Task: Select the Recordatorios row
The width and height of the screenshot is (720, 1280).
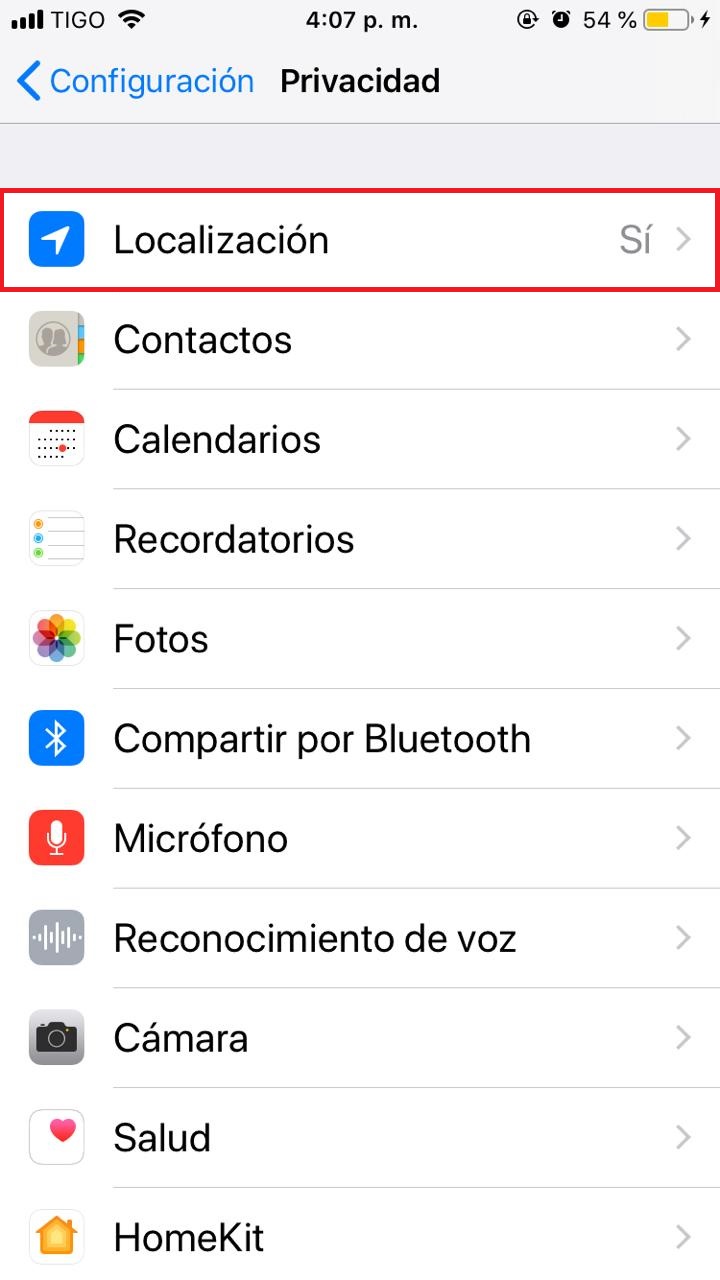Action: [x=360, y=540]
